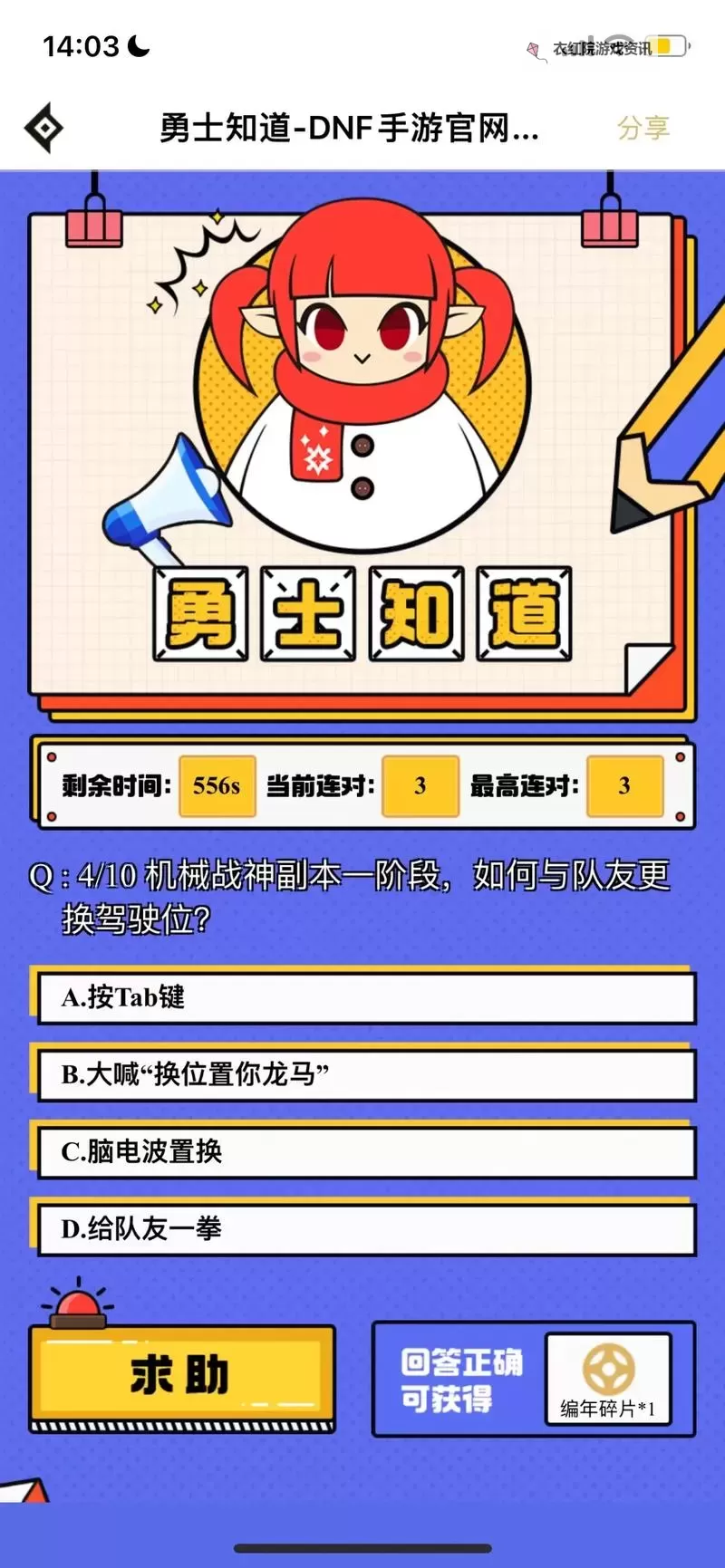Select answer A.按Tab键
The width and height of the screenshot is (725, 1568).
pos(362,997)
